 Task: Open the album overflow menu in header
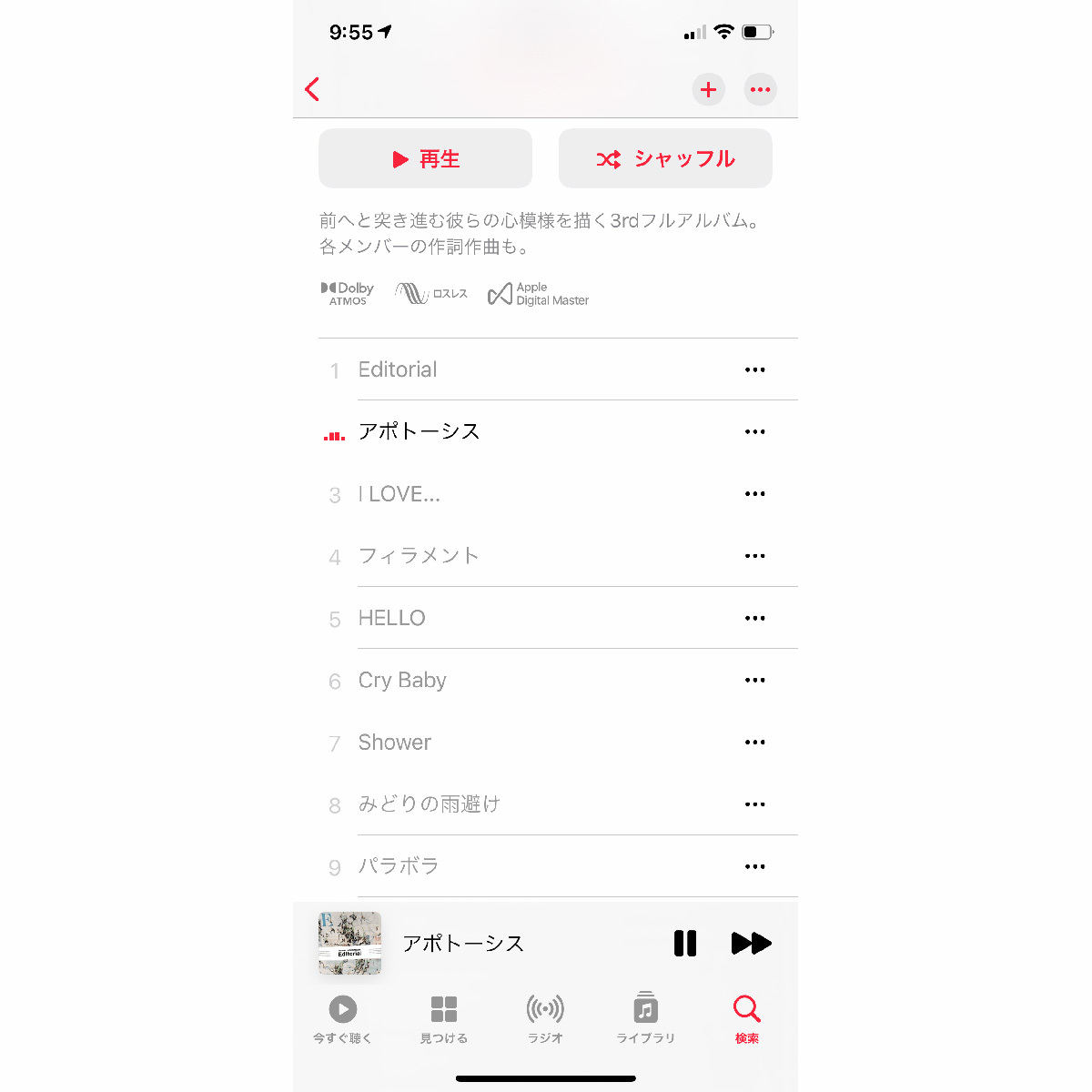coord(760,89)
